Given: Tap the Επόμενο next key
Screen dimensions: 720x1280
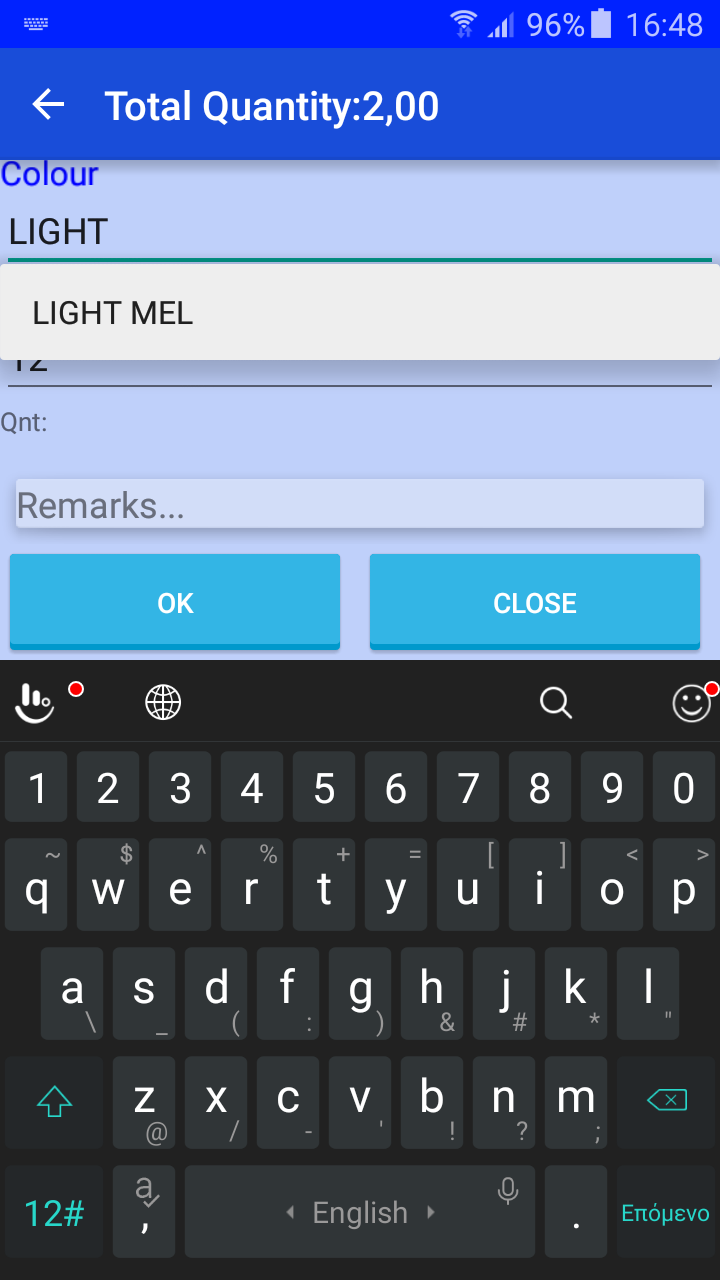Looking at the screenshot, I should click(665, 1213).
